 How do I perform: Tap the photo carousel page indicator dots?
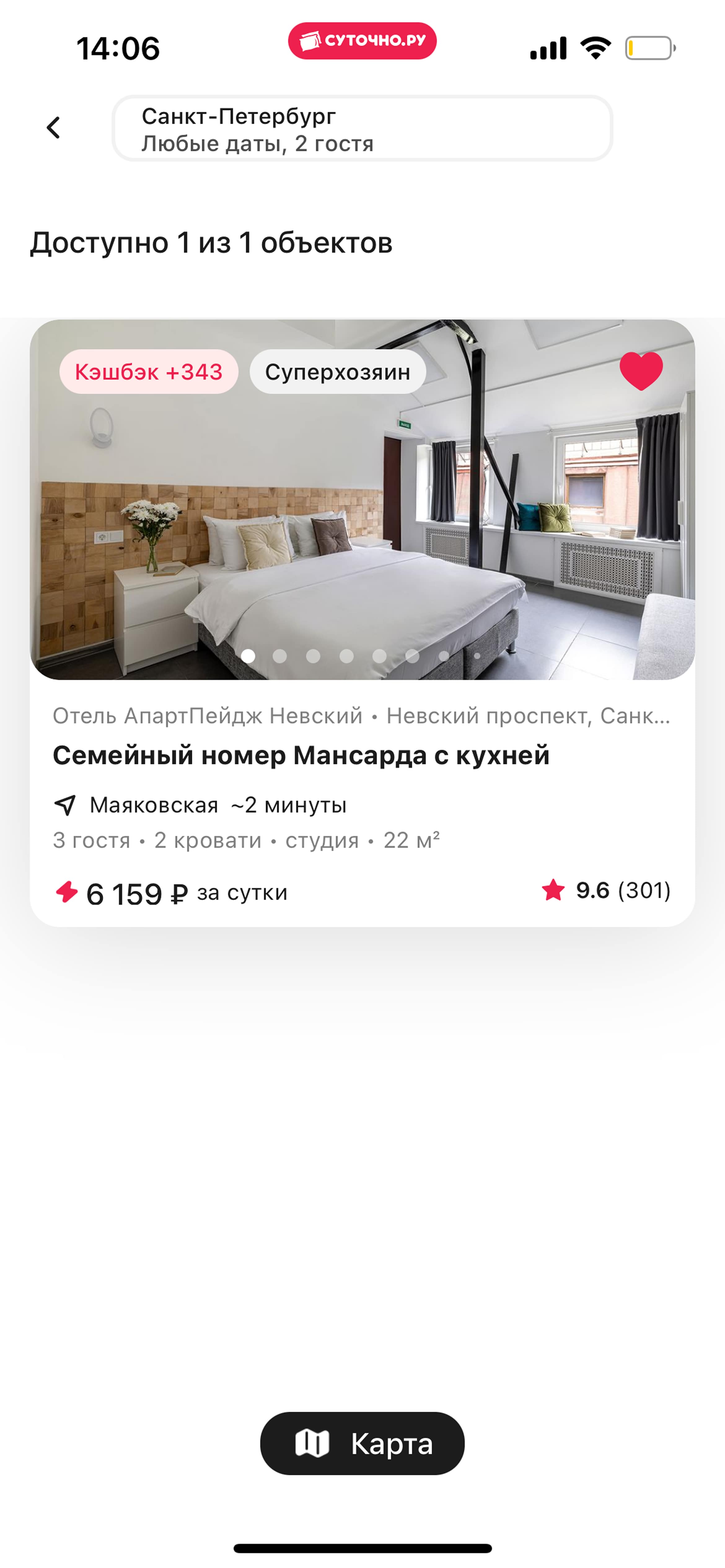point(362,656)
